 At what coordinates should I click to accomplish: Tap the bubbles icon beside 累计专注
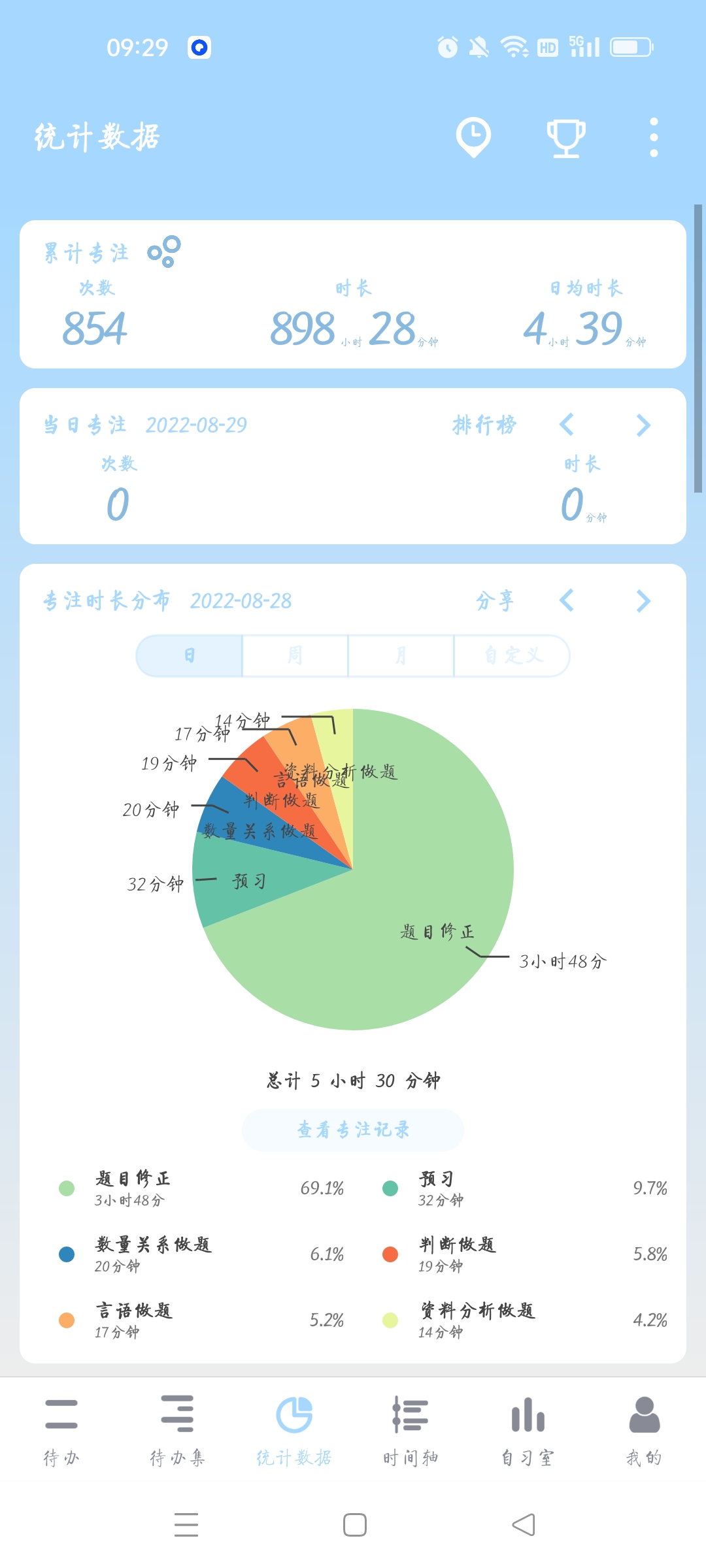tap(164, 252)
